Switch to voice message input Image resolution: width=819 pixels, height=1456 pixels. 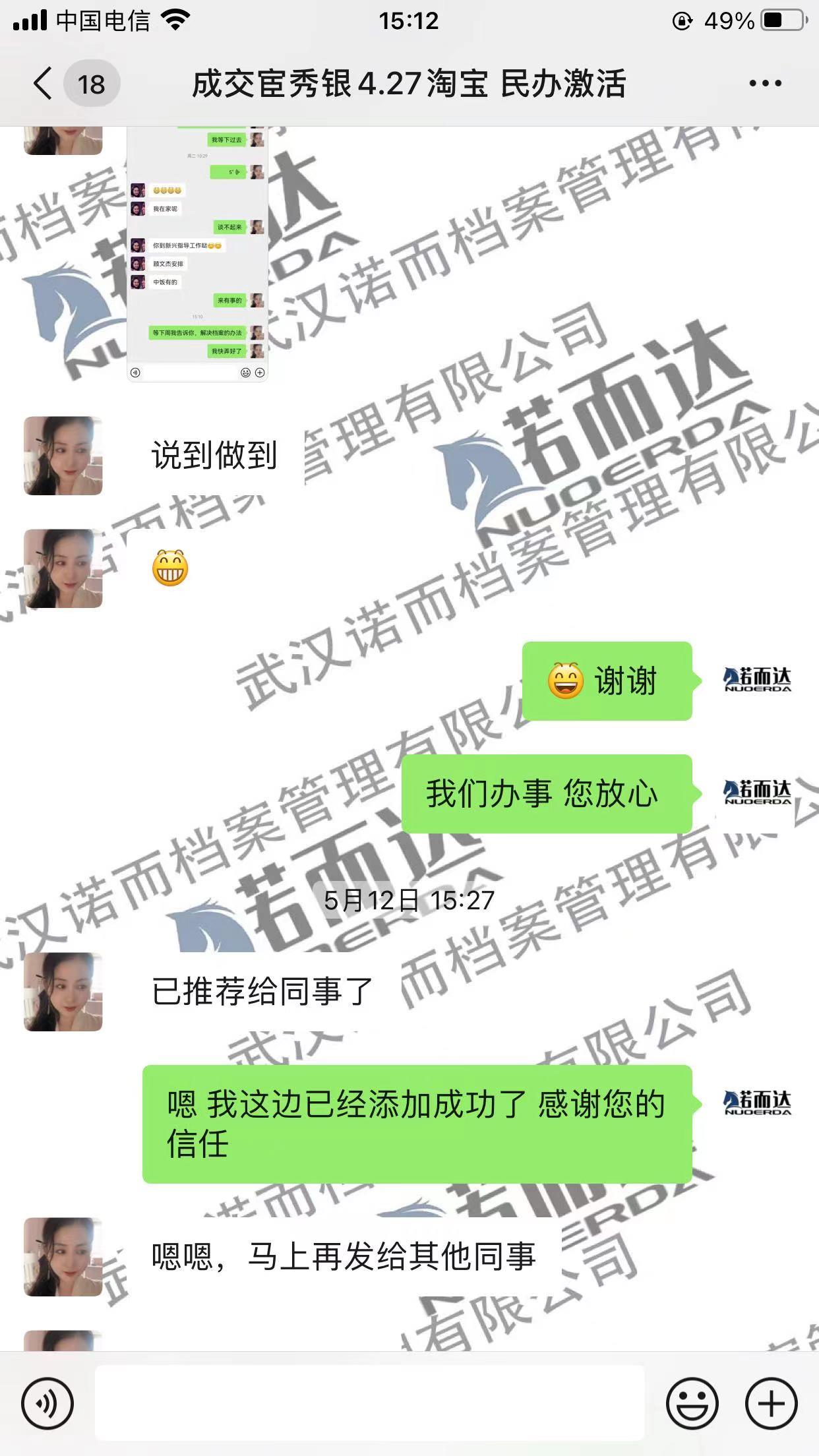point(47,1404)
